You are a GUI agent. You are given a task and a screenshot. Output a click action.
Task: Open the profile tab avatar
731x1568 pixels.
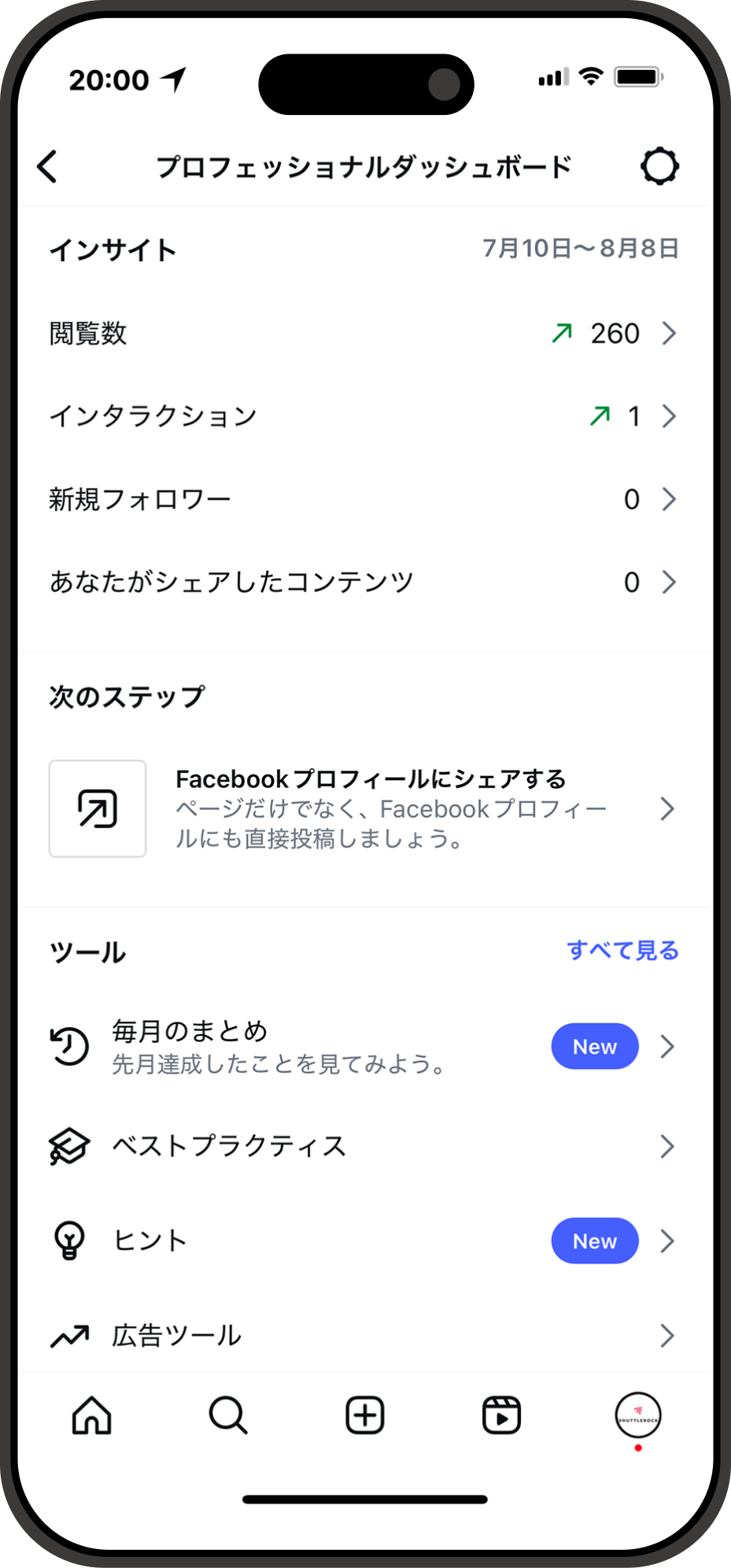point(638,1415)
